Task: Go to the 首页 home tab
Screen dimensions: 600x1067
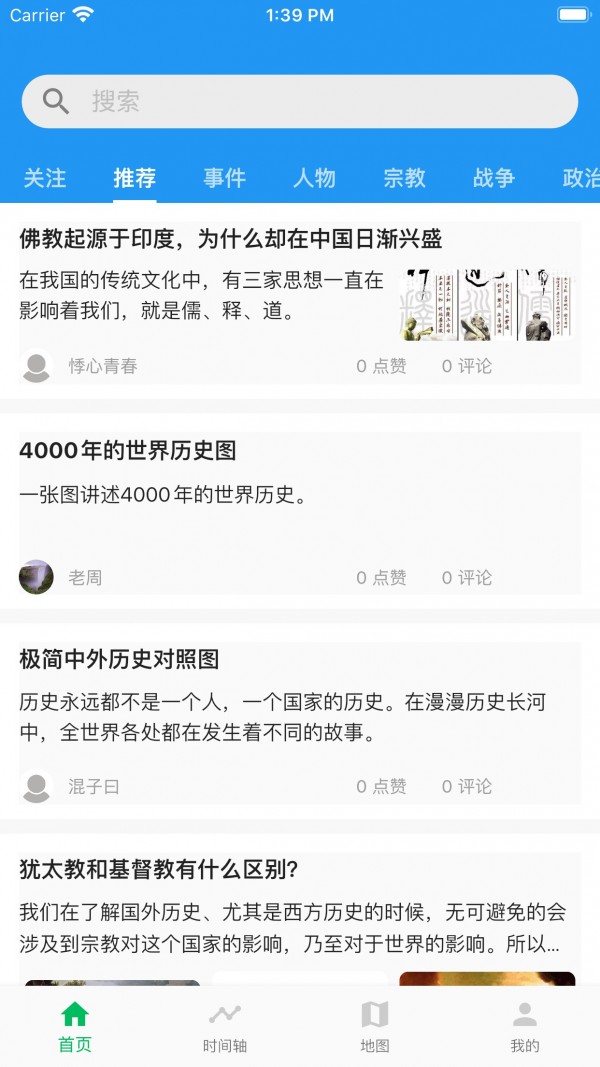Action: [x=75, y=1027]
